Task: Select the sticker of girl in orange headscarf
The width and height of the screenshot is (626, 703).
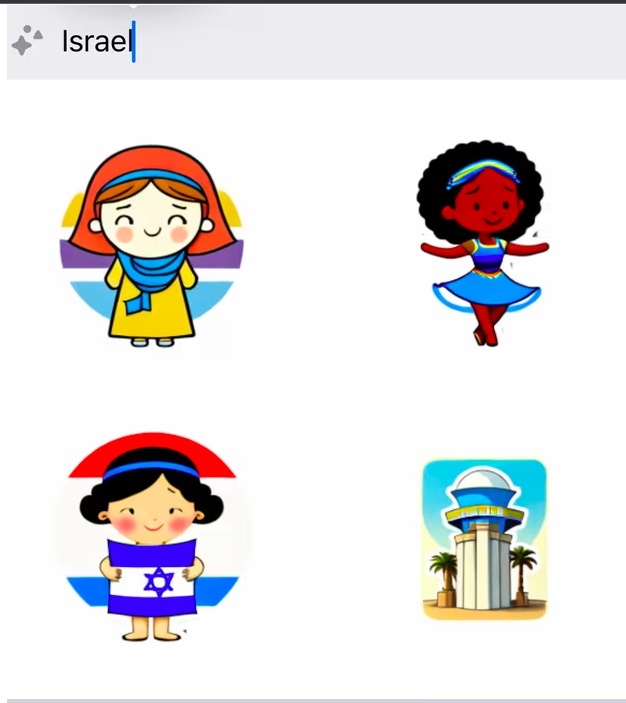Action: pos(151,247)
